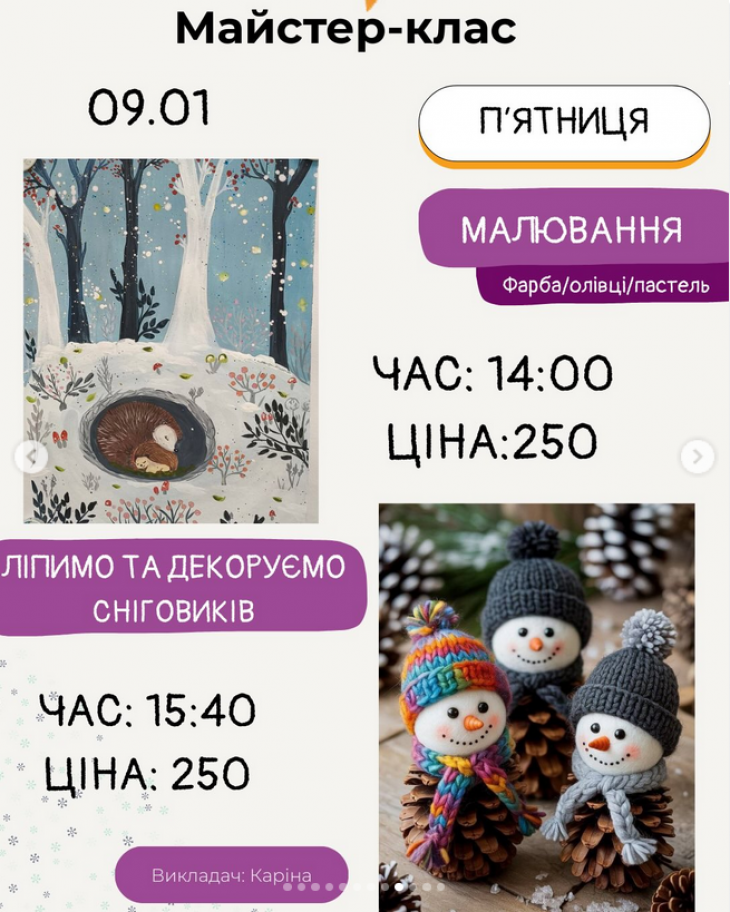Go back to the previous carousel image
This screenshot has height=912, width=730.
pos(31,457)
